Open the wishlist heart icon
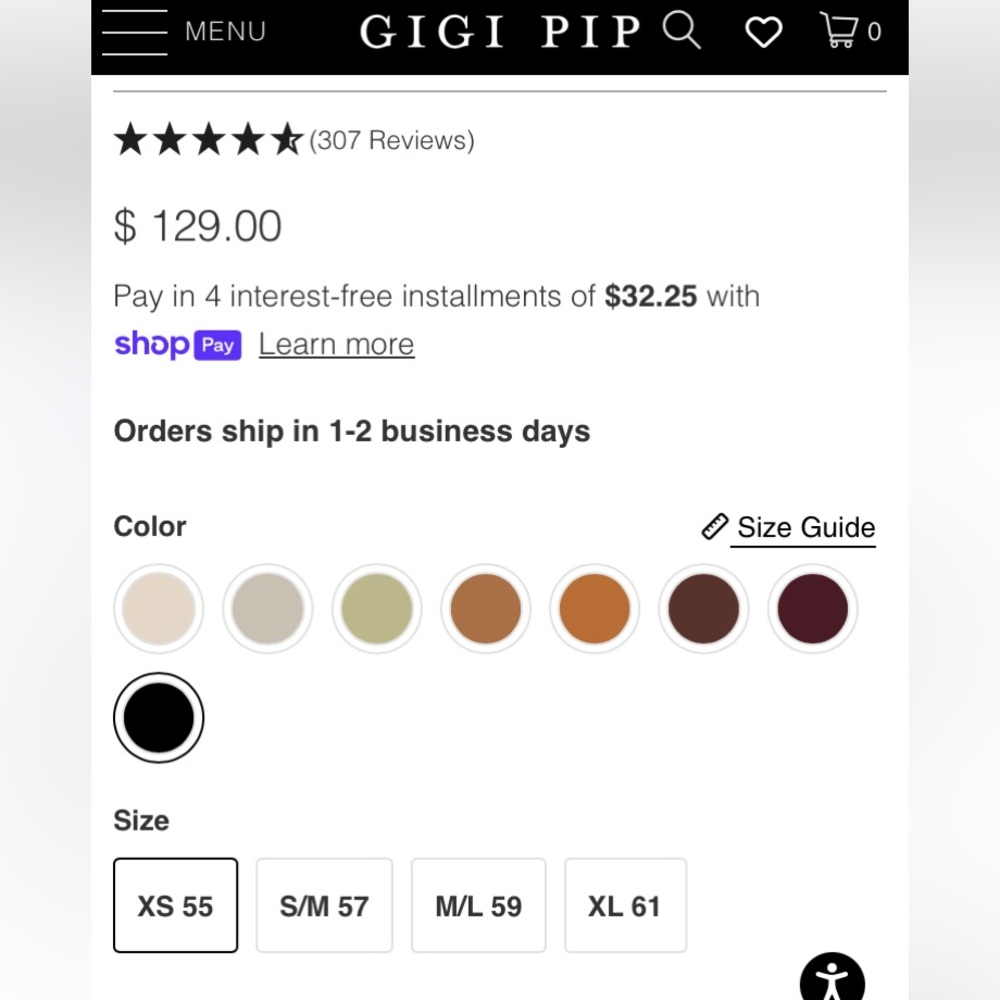 (x=764, y=32)
